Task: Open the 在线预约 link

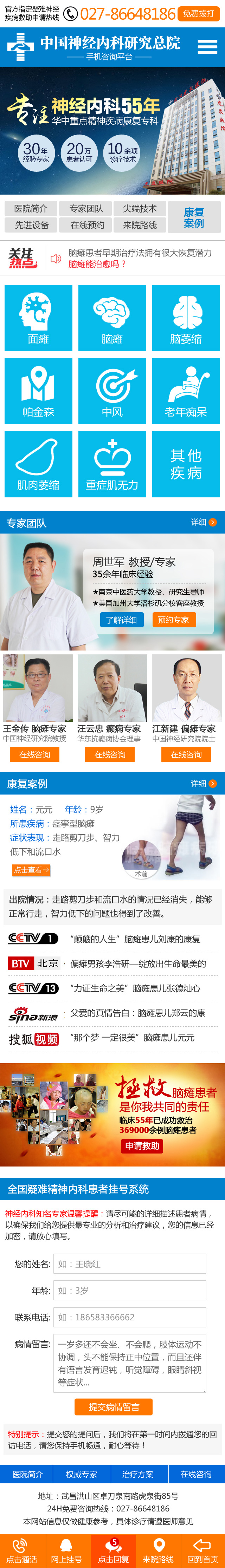Action: pos(86,225)
